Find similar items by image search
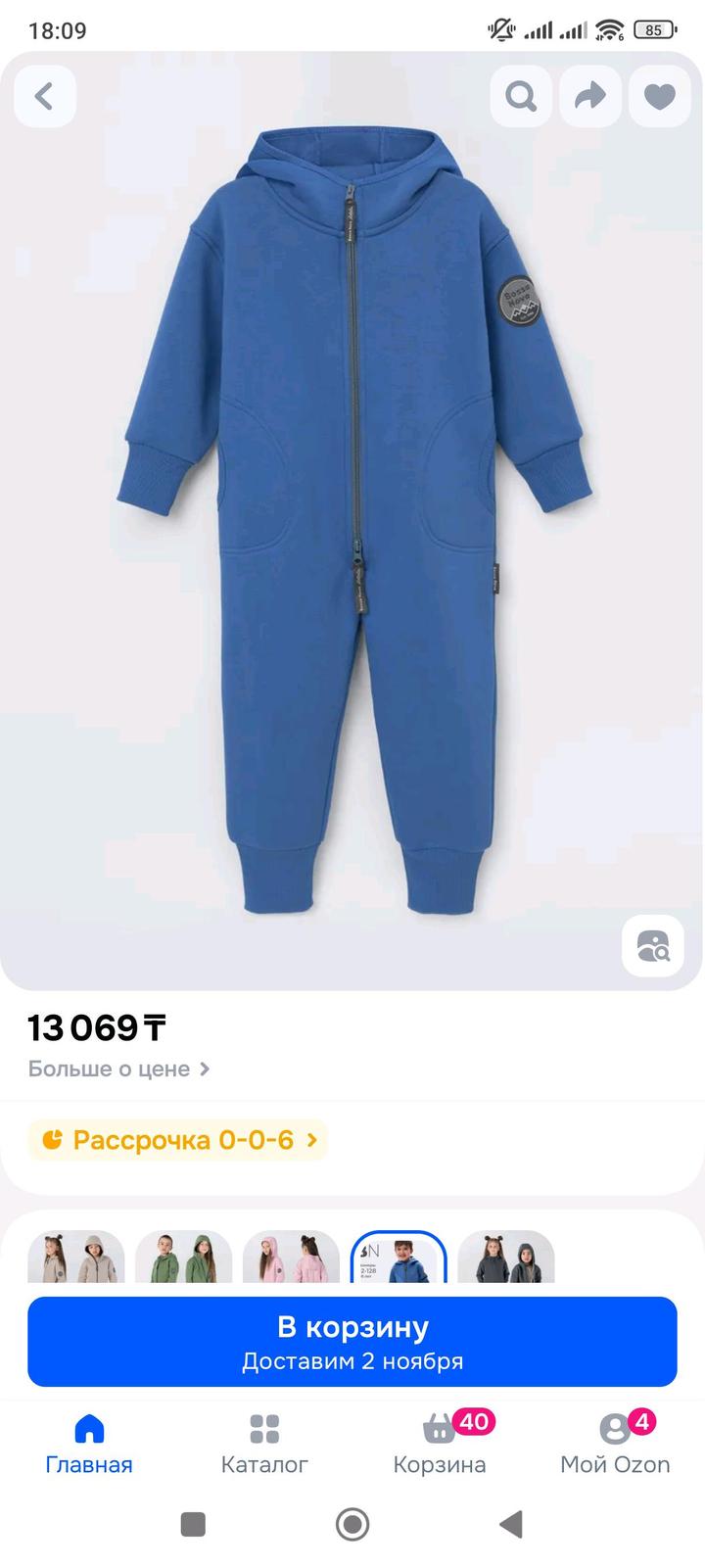 click(x=652, y=946)
